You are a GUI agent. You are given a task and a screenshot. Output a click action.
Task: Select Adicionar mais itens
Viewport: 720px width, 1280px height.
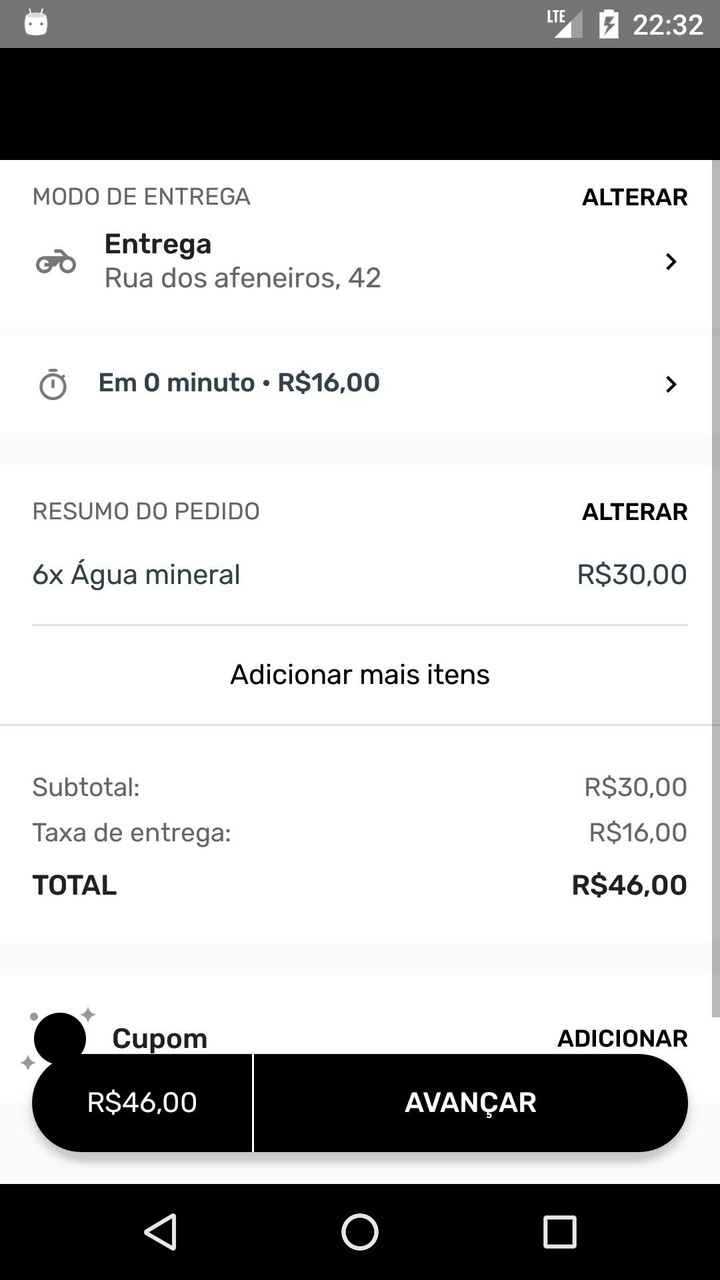[360, 674]
